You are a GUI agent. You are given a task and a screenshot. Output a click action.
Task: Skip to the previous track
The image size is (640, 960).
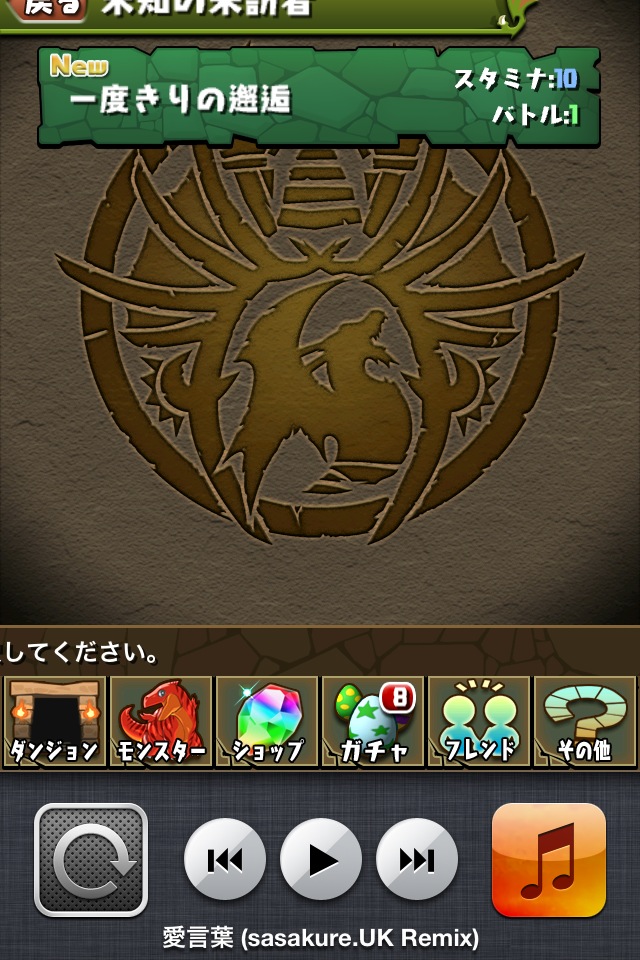(x=225, y=860)
